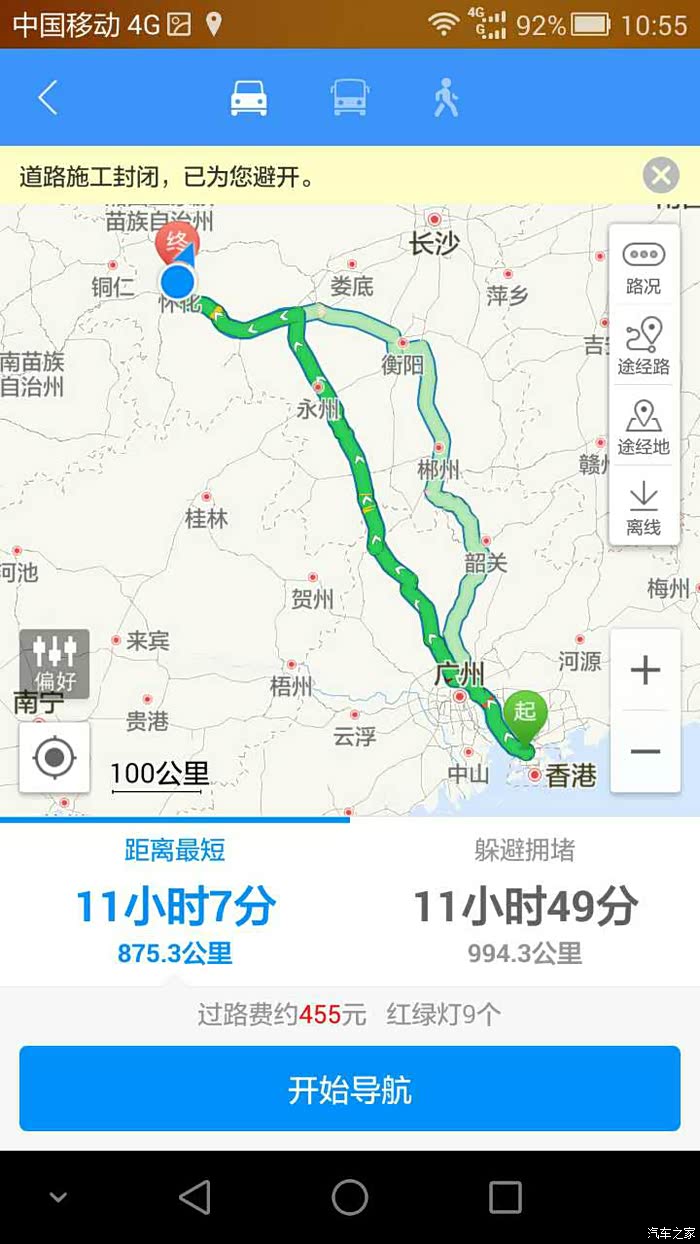
Task: Center the map on my location
Action: (54, 757)
